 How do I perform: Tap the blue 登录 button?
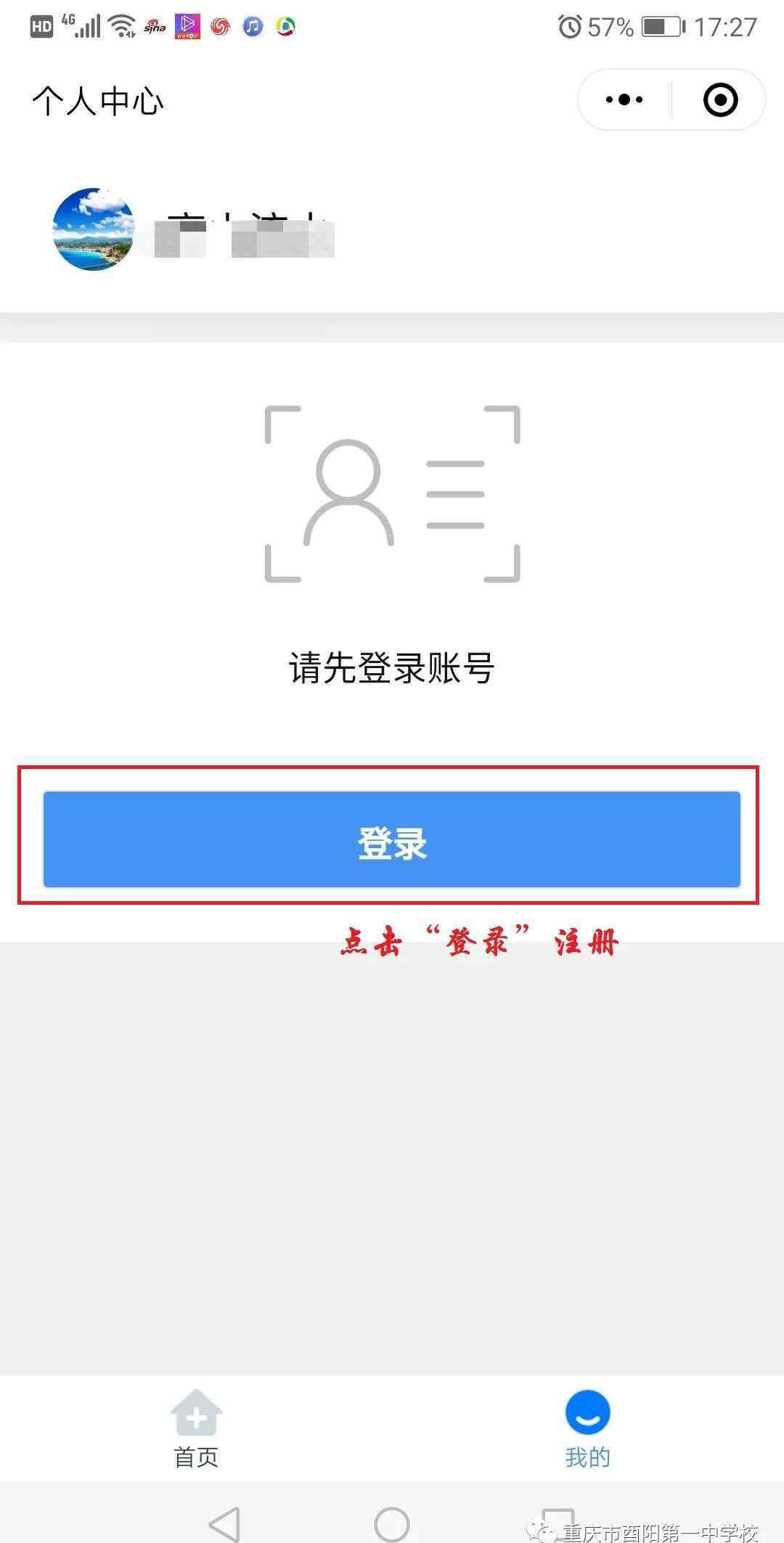tap(392, 839)
